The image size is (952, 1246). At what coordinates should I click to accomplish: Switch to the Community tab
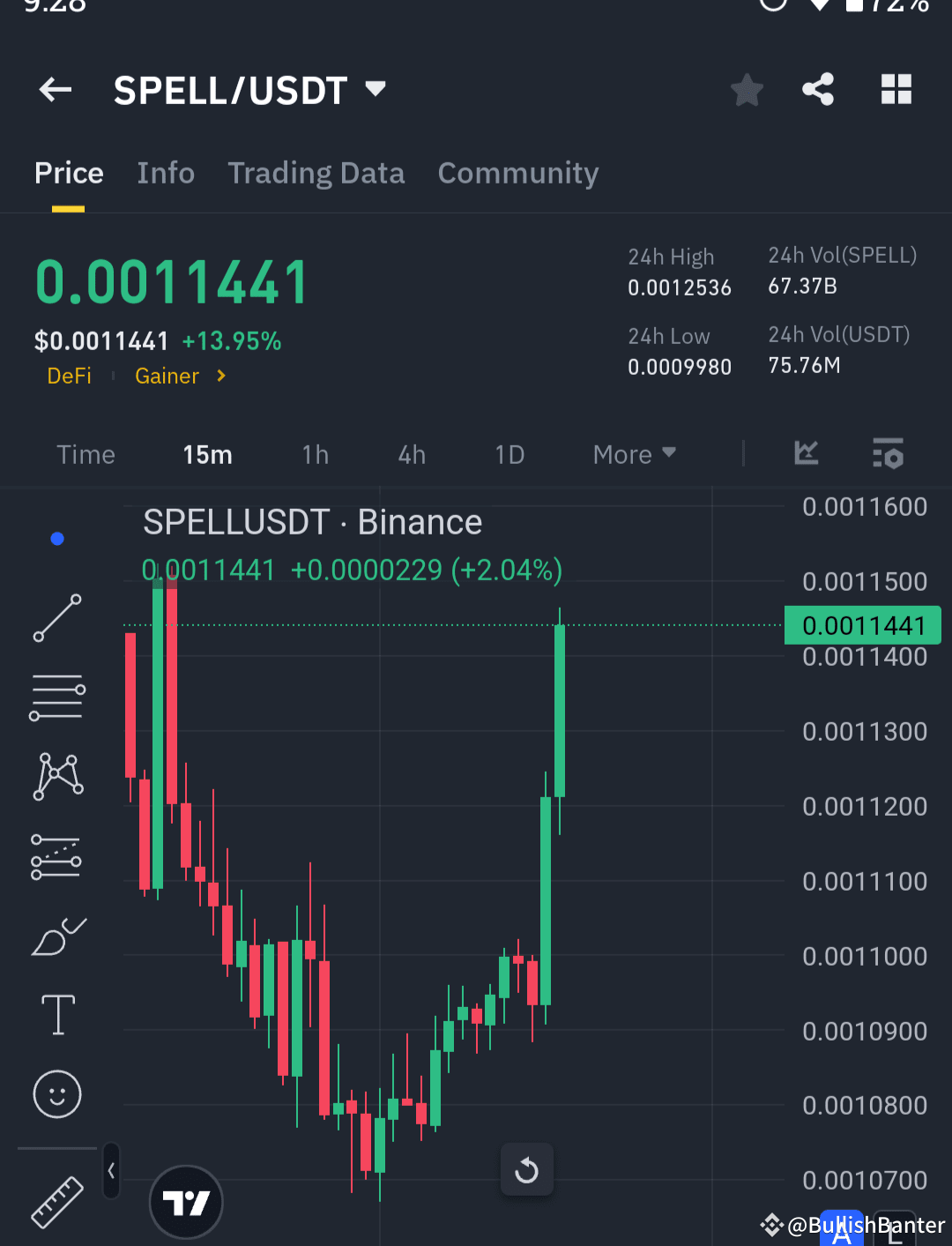coord(517,173)
